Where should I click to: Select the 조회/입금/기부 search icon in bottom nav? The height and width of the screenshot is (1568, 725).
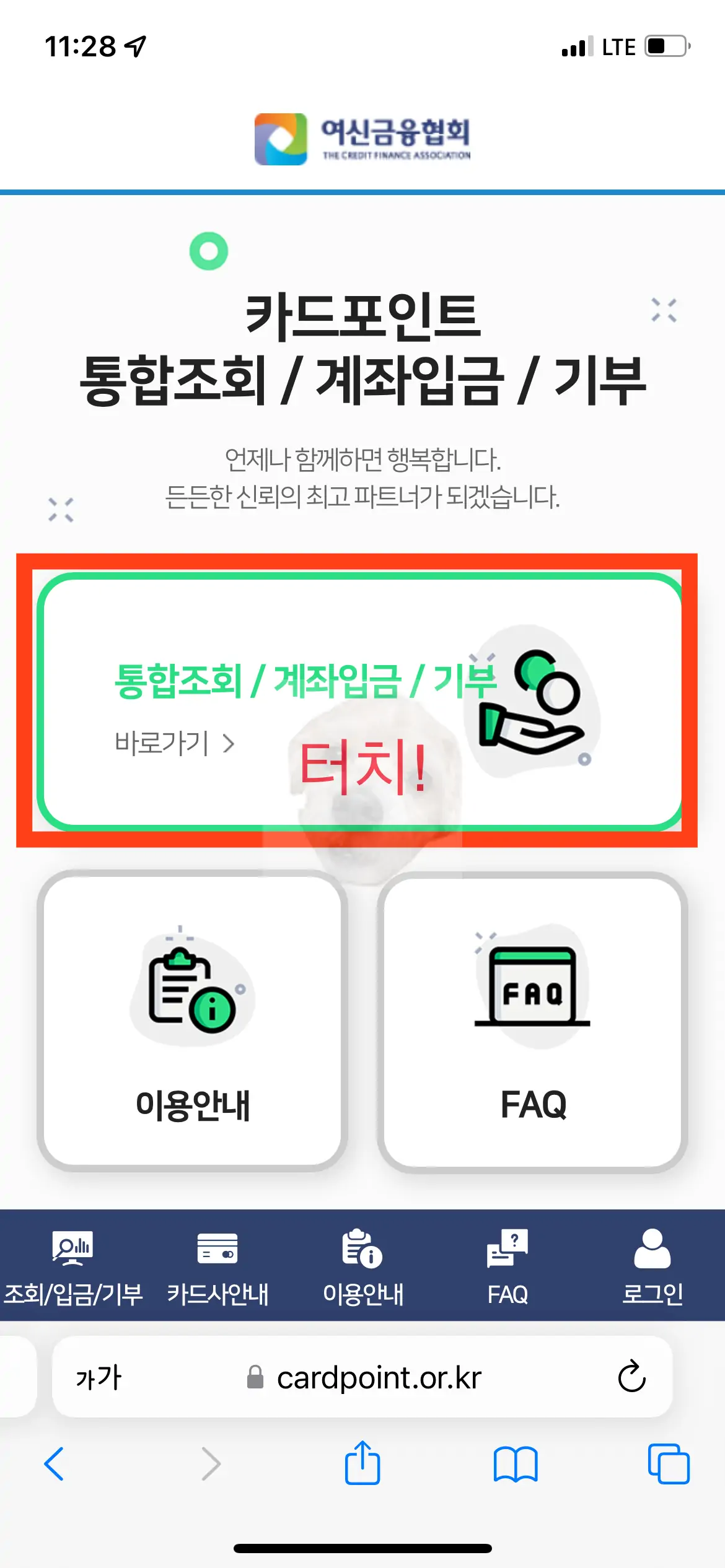[74, 1249]
